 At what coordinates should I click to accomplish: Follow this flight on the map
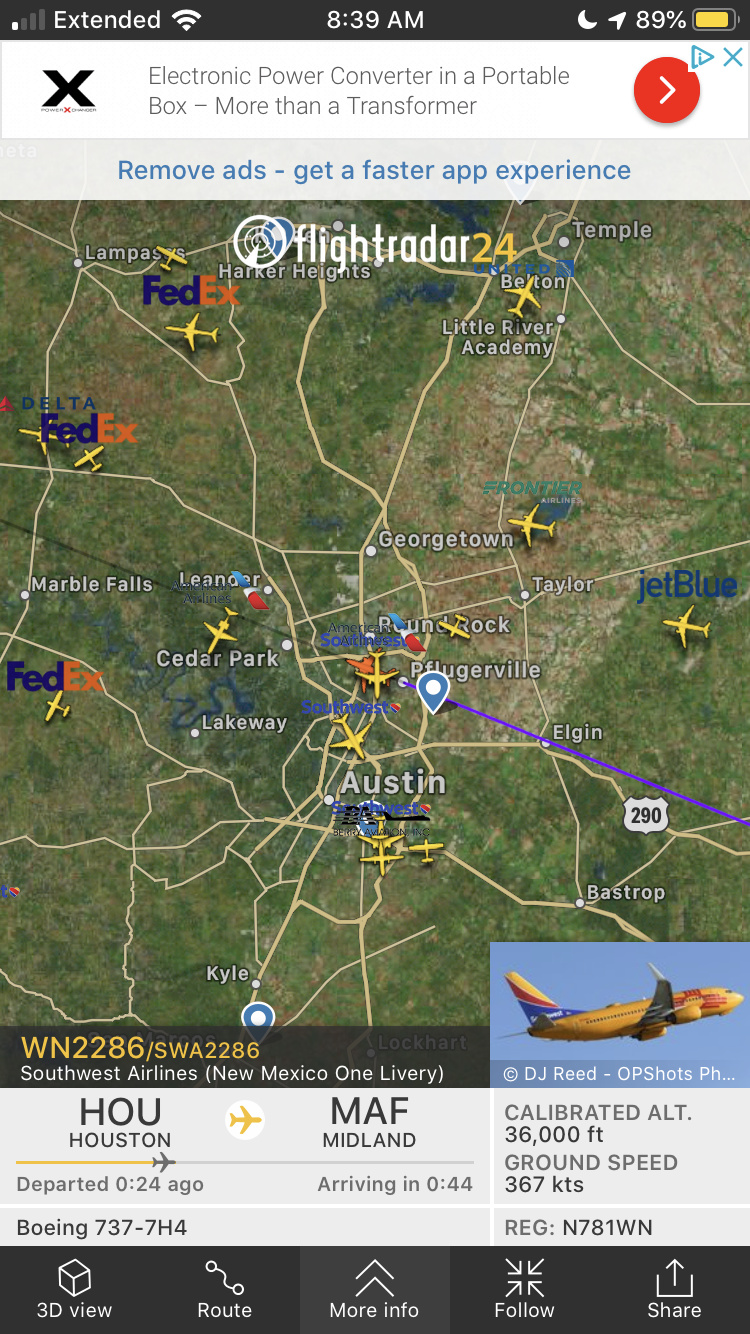click(524, 1289)
